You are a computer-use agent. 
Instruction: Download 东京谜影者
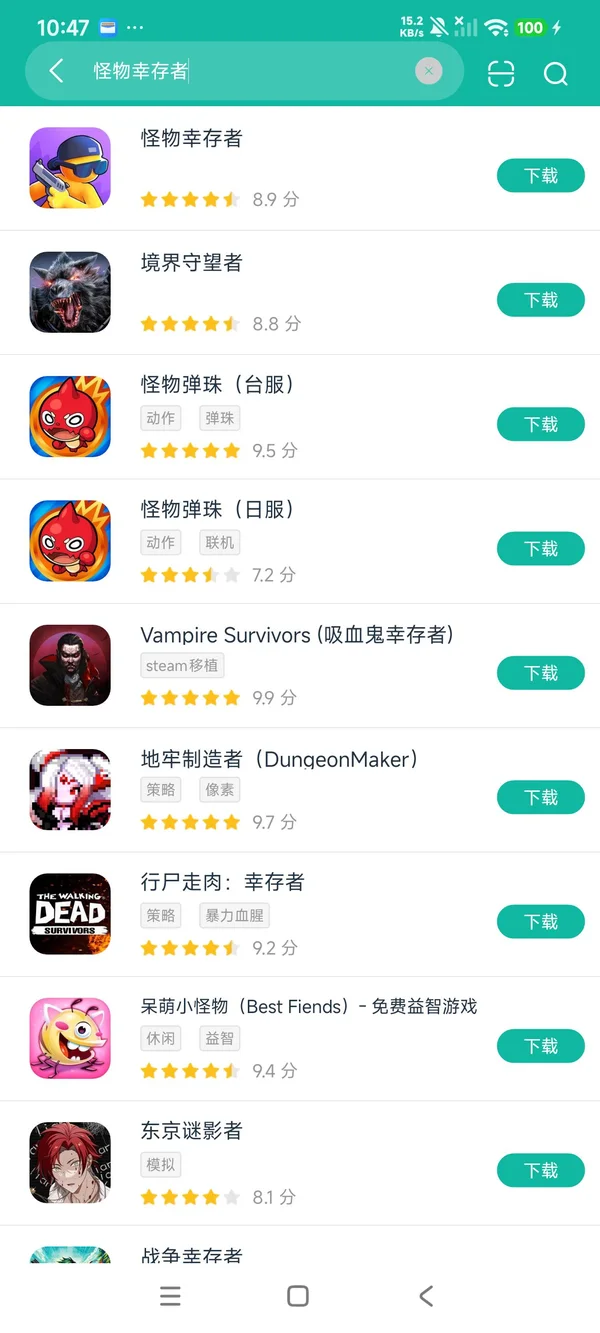click(x=540, y=1170)
